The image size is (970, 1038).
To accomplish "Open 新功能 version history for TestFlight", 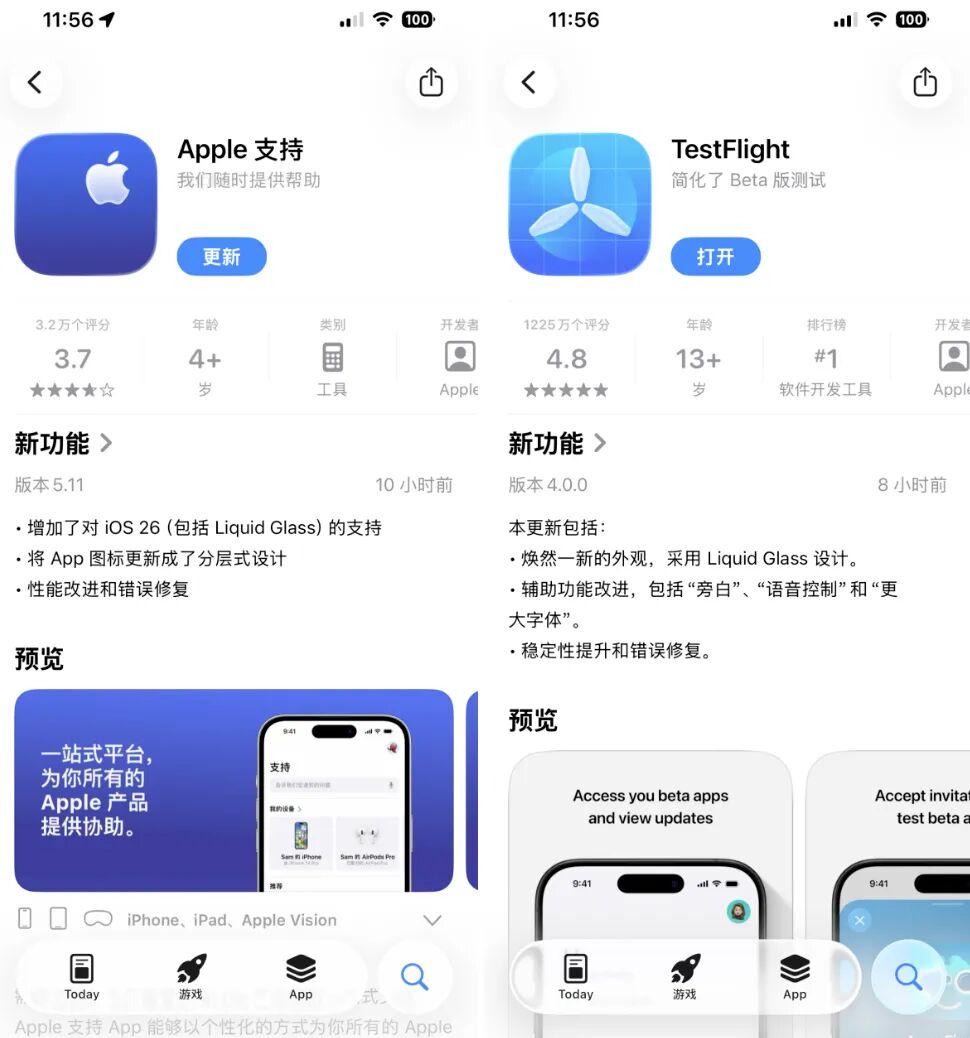I will [x=557, y=443].
